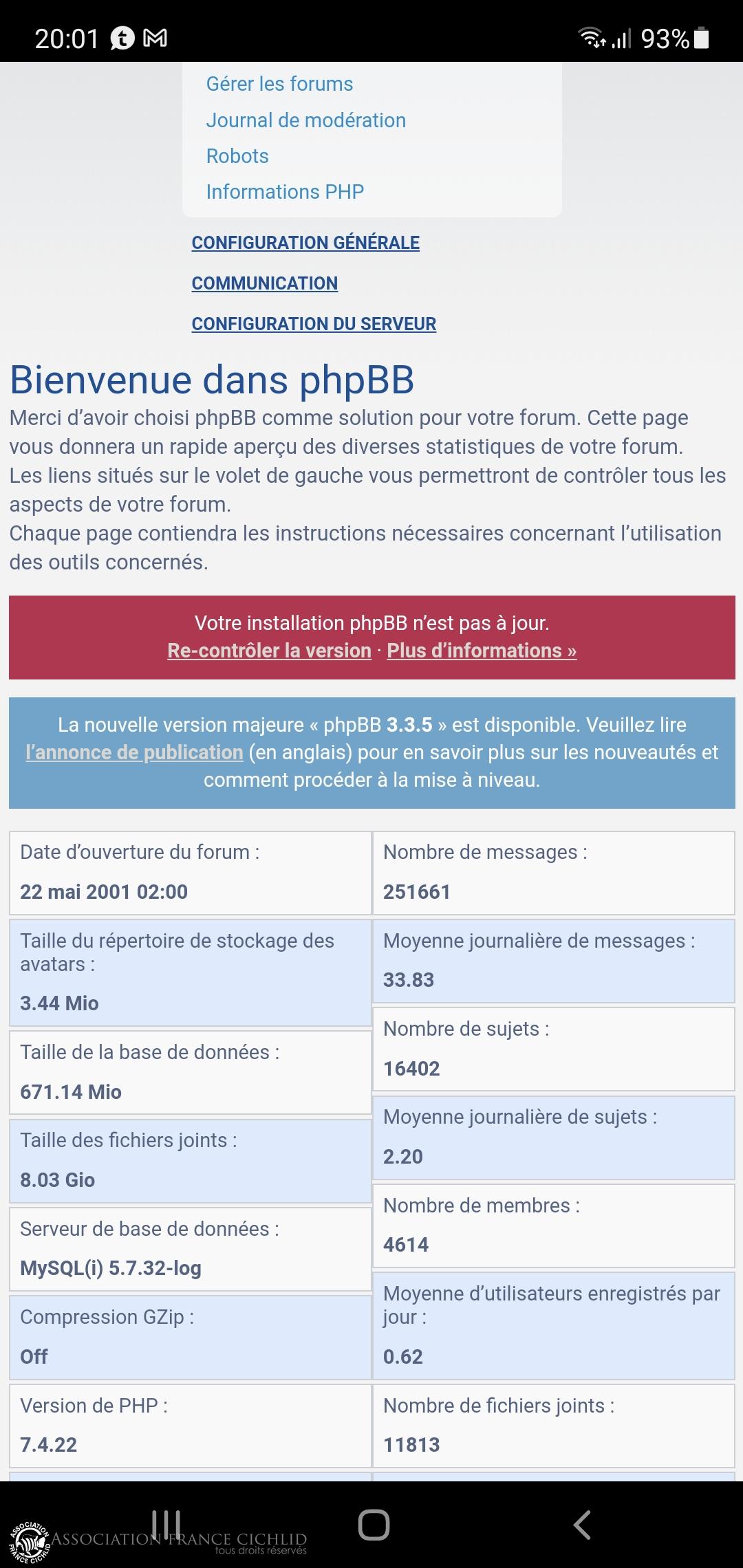Open Plus d'informations link
This screenshot has width=743, height=1568.
(x=482, y=651)
